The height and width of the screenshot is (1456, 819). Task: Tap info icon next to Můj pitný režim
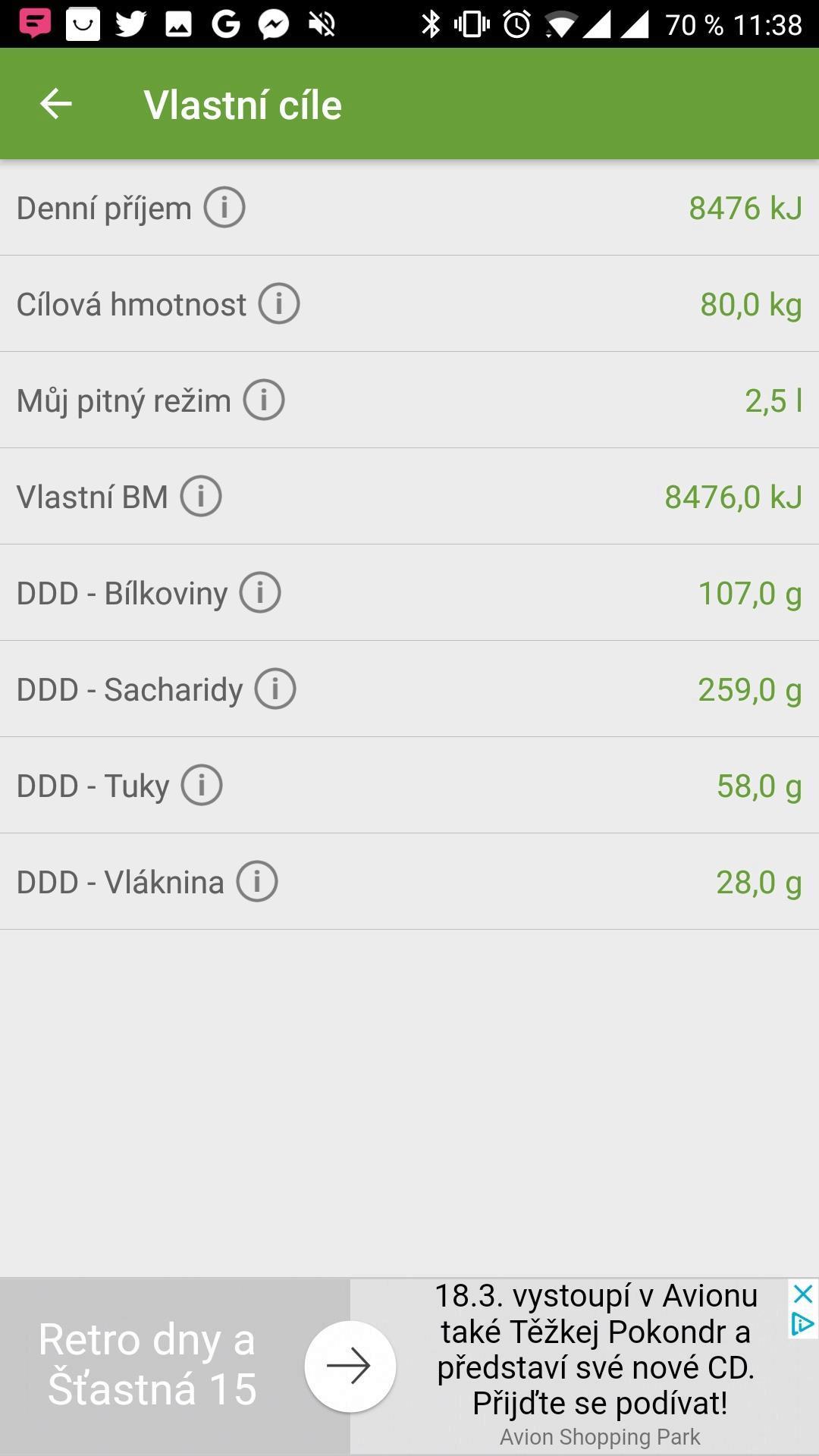[264, 400]
